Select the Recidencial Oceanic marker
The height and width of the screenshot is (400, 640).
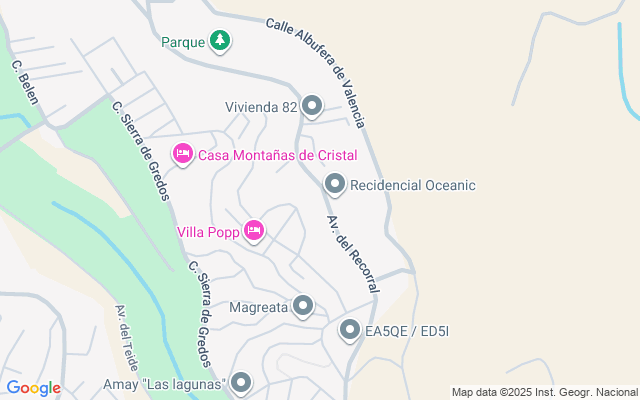click(x=335, y=185)
